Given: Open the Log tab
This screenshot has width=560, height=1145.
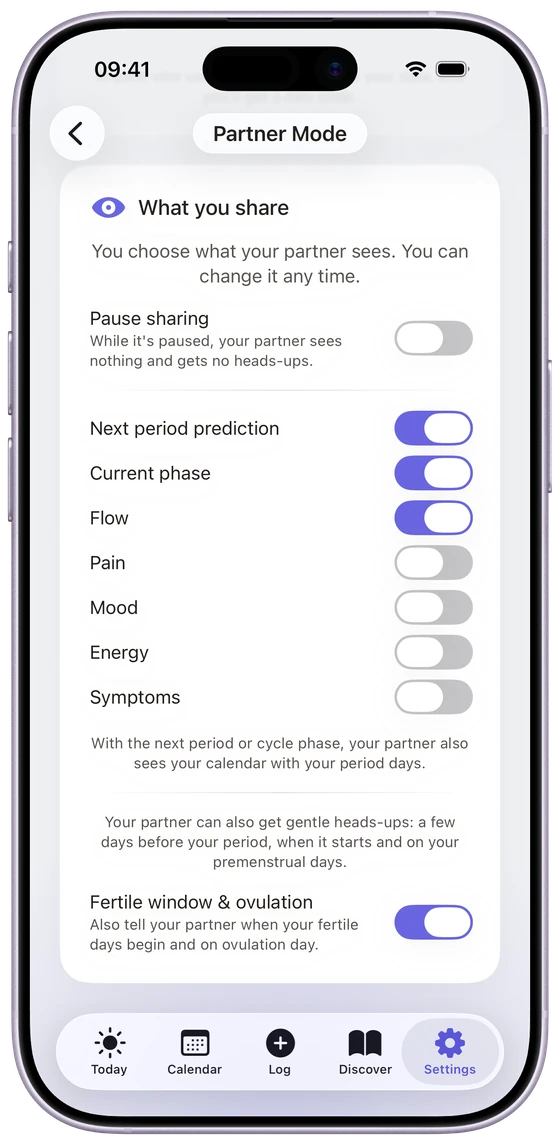Looking at the screenshot, I should (280, 1052).
